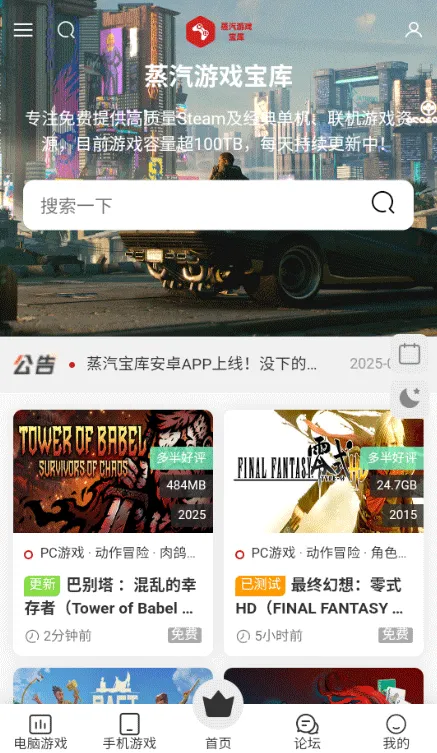This screenshot has height=753, width=437.
Task: Tap the magnifier inside the search box
Action: pyautogui.click(x=383, y=203)
